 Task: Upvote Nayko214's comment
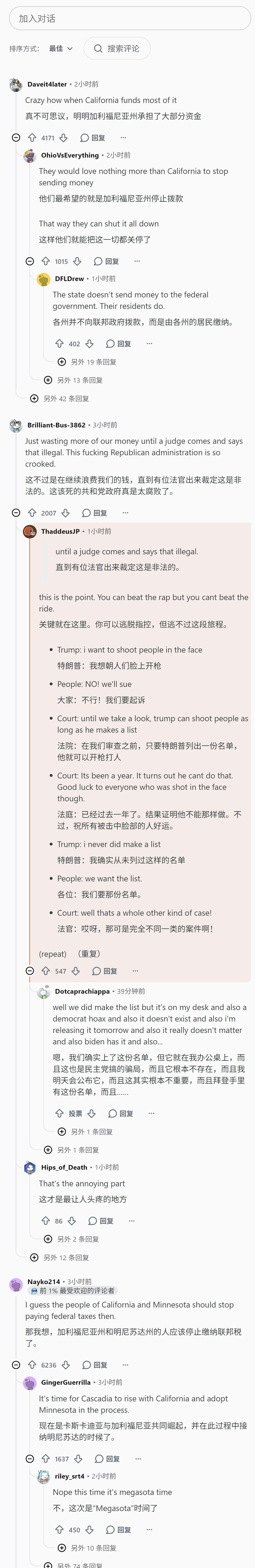(32, 1365)
